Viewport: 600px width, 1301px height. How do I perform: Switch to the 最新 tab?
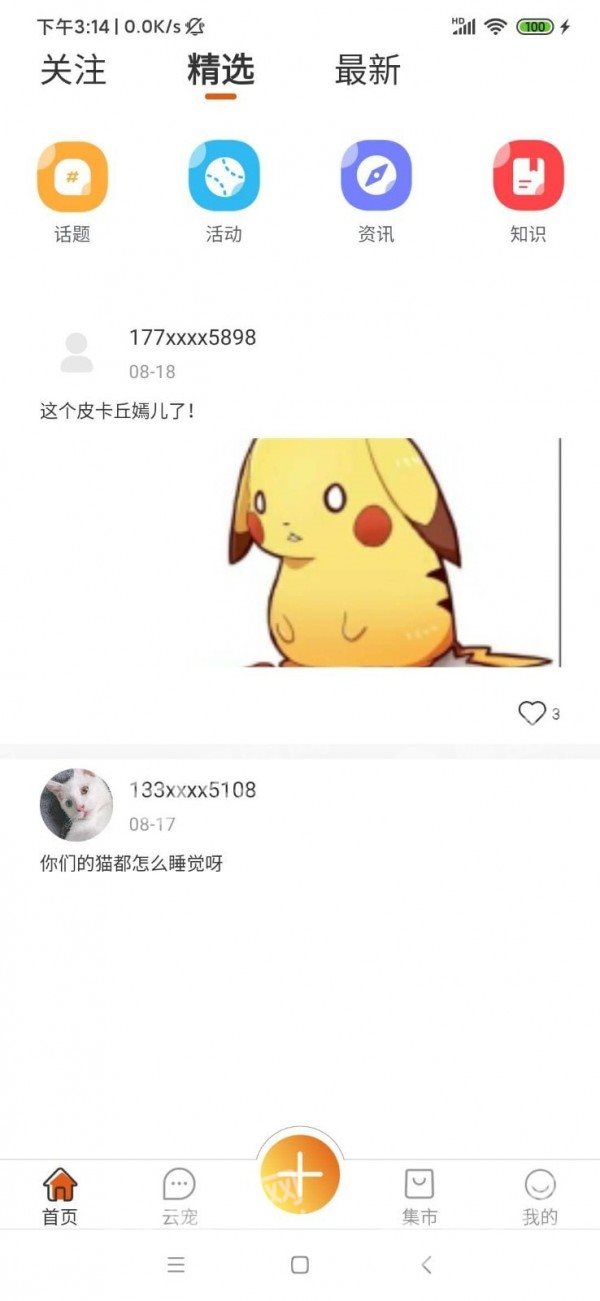367,71
